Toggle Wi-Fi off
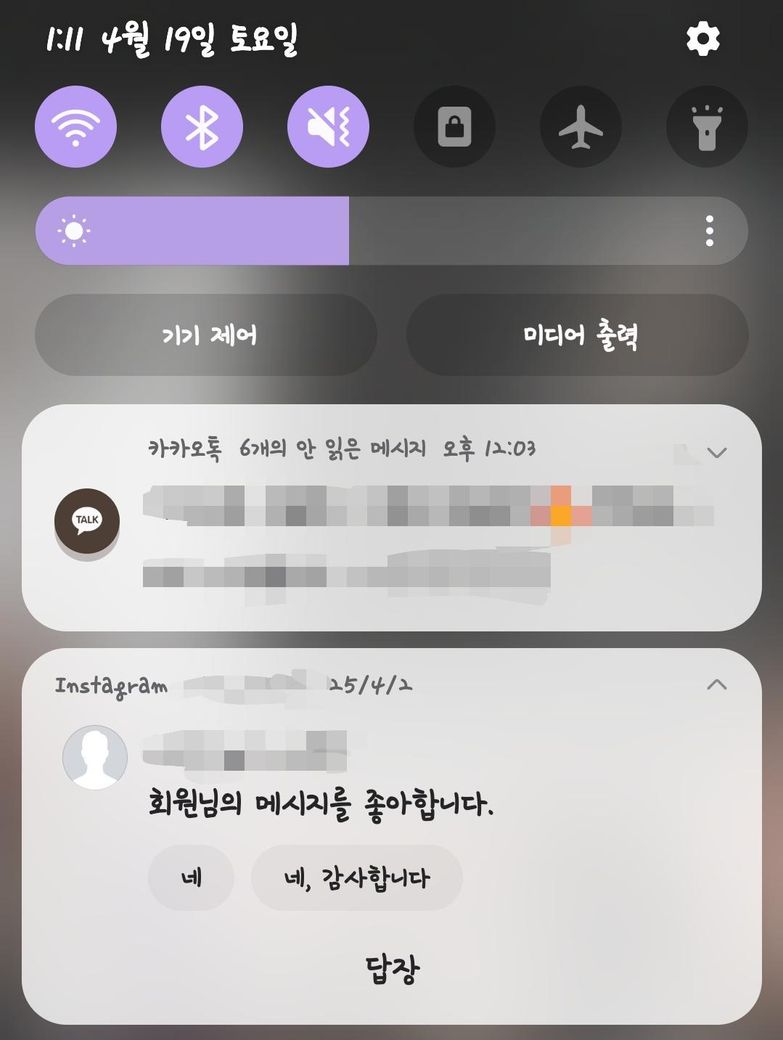The image size is (783, 1040). [76, 127]
